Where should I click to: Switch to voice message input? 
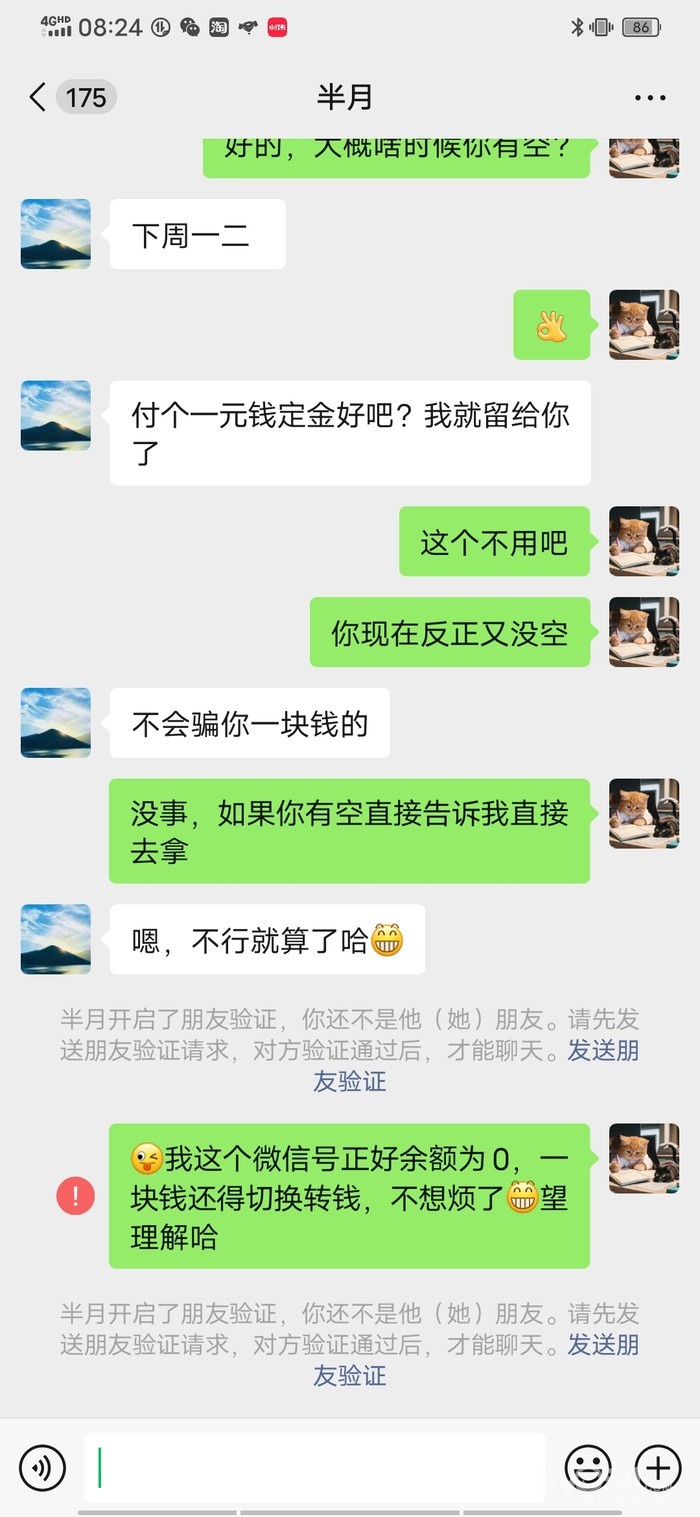tap(42, 1468)
